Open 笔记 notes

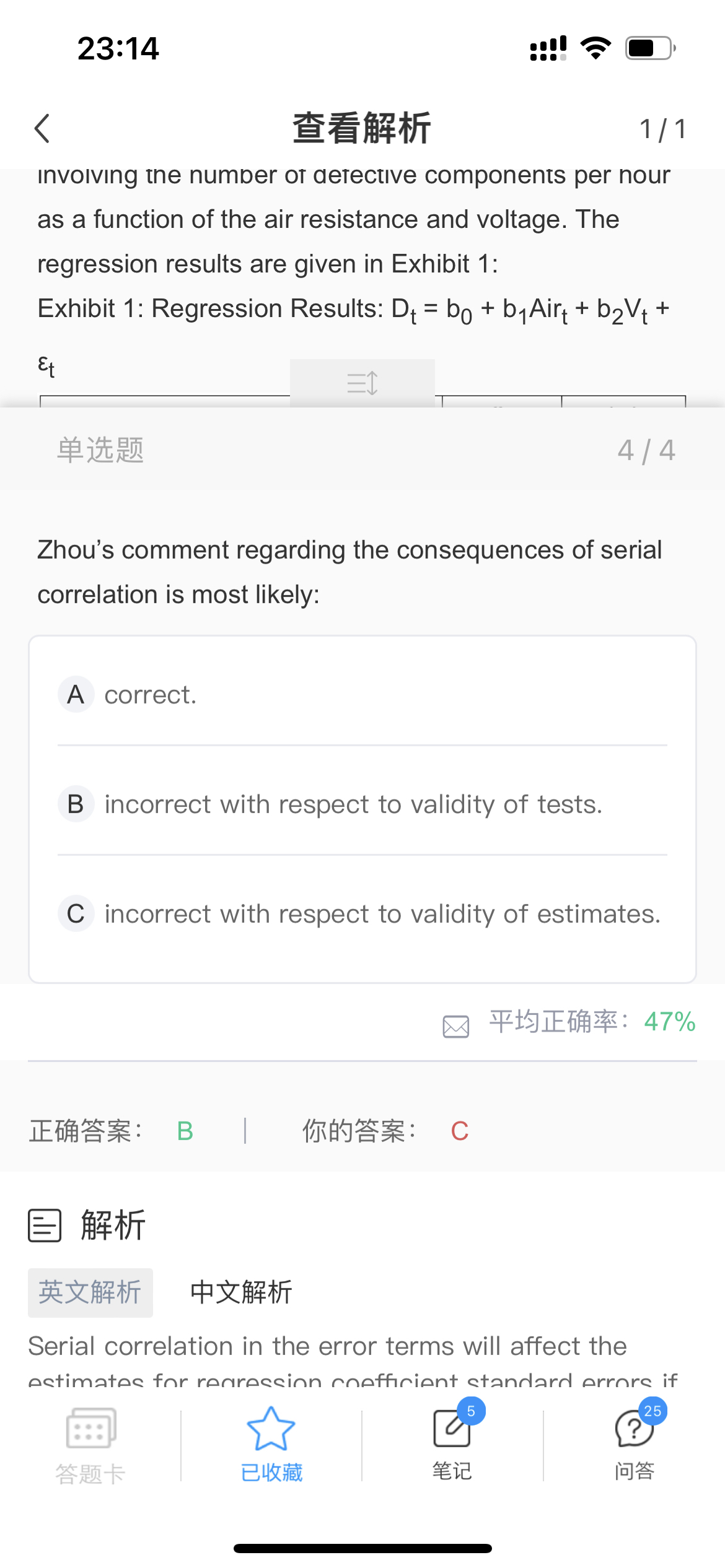tap(452, 1445)
